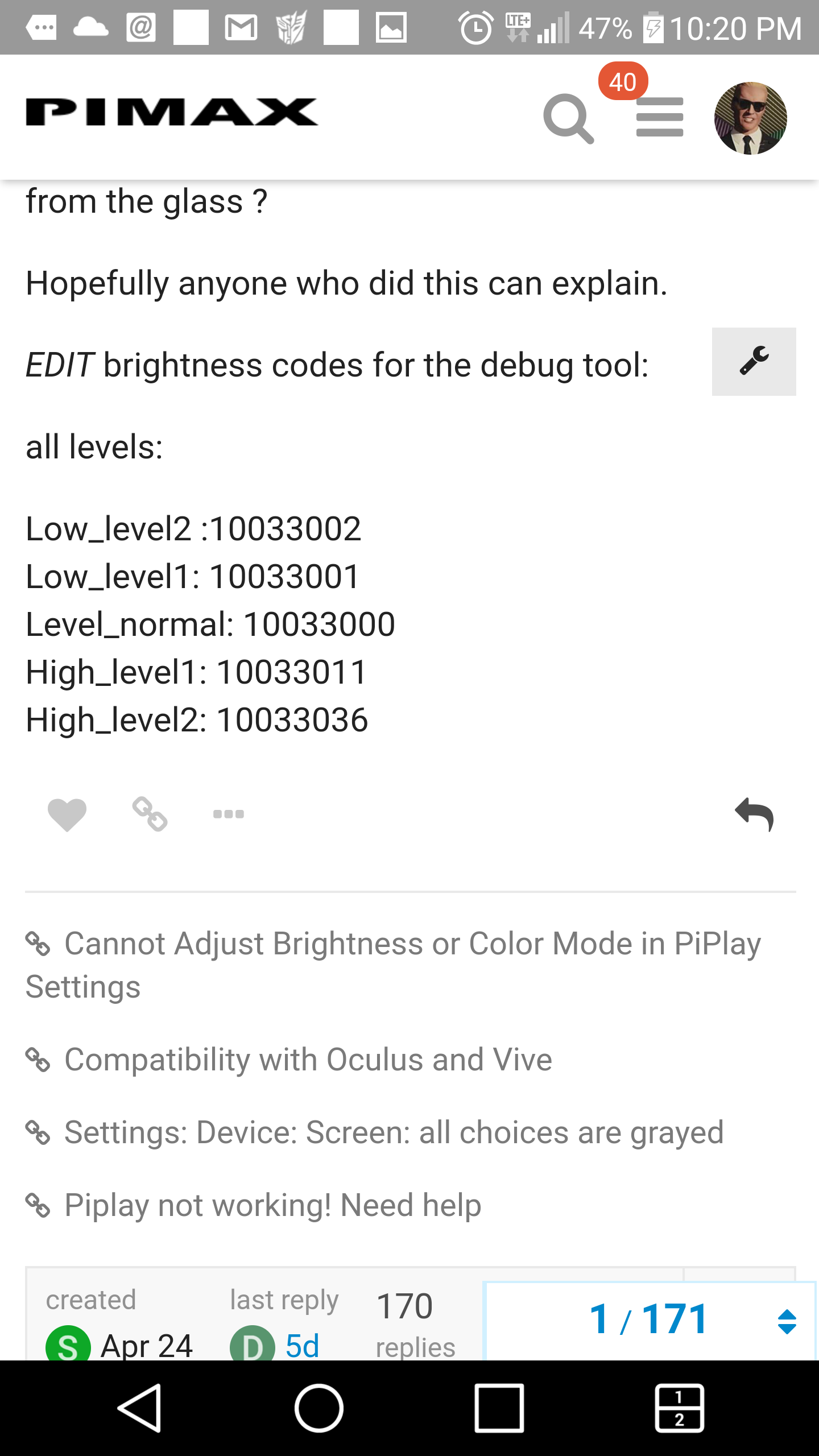Viewport: 819px width, 1456px height.
Task: Show more post actions (three dots)
Action: coord(229,814)
